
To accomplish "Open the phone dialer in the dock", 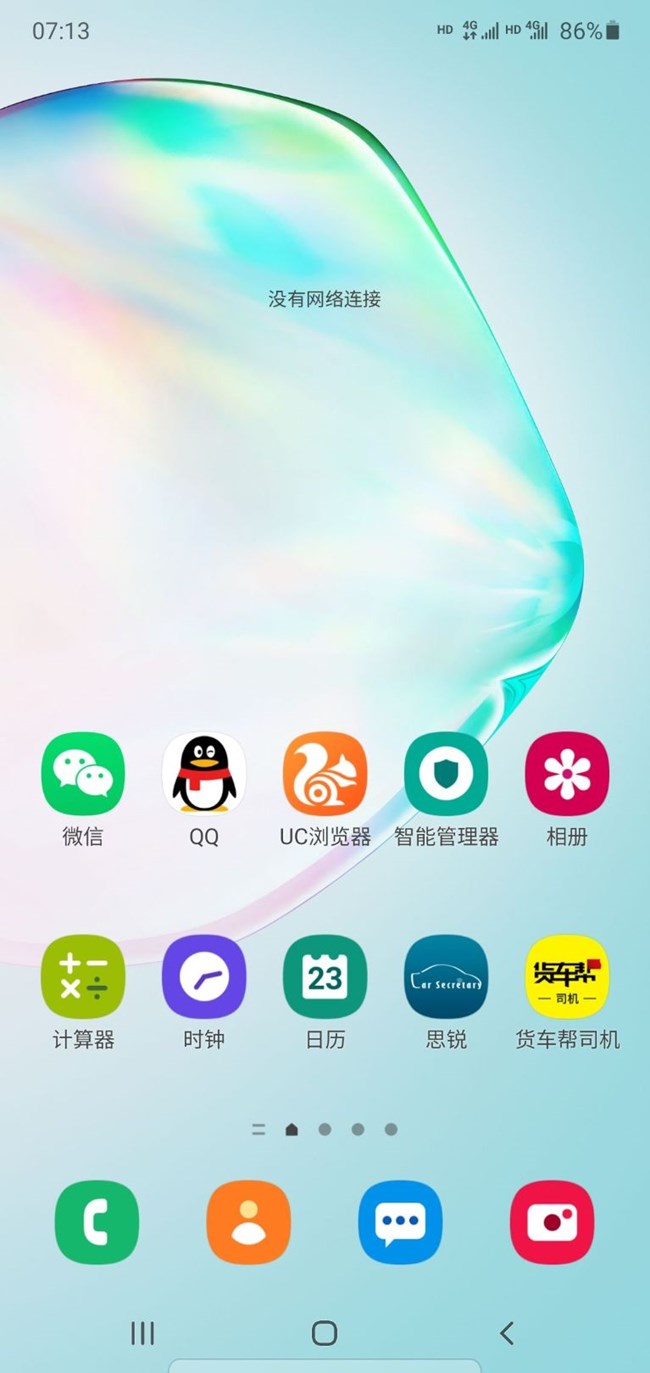I will pos(97,1222).
